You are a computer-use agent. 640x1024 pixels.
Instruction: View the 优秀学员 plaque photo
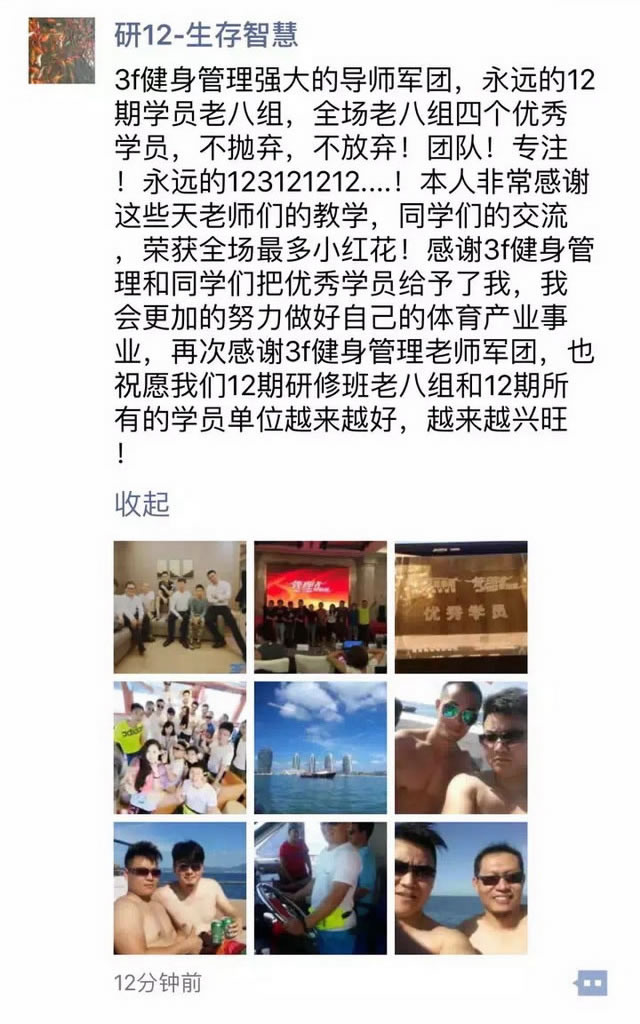click(461, 607)
